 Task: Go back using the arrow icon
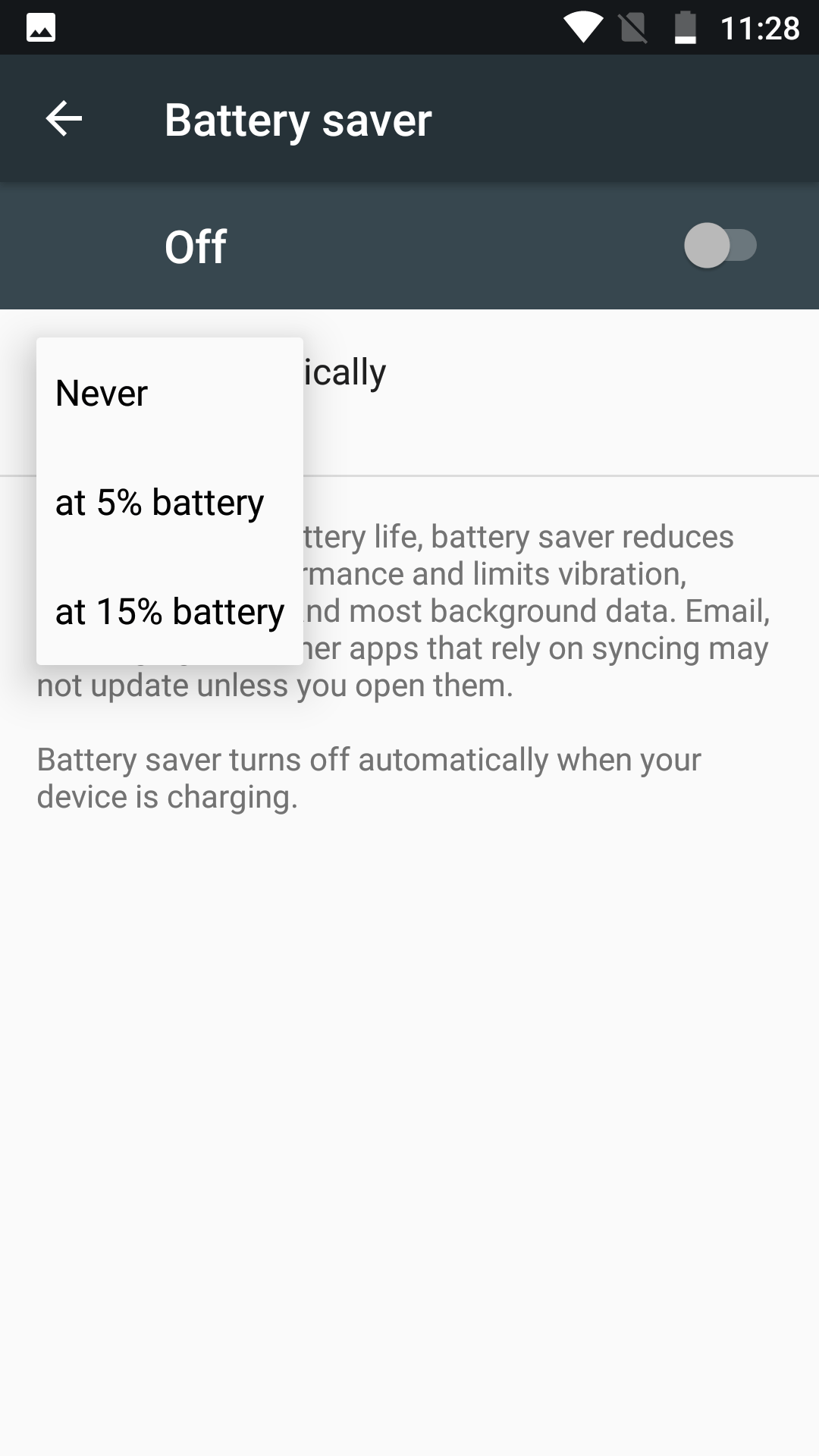click(x=64, y=119)
